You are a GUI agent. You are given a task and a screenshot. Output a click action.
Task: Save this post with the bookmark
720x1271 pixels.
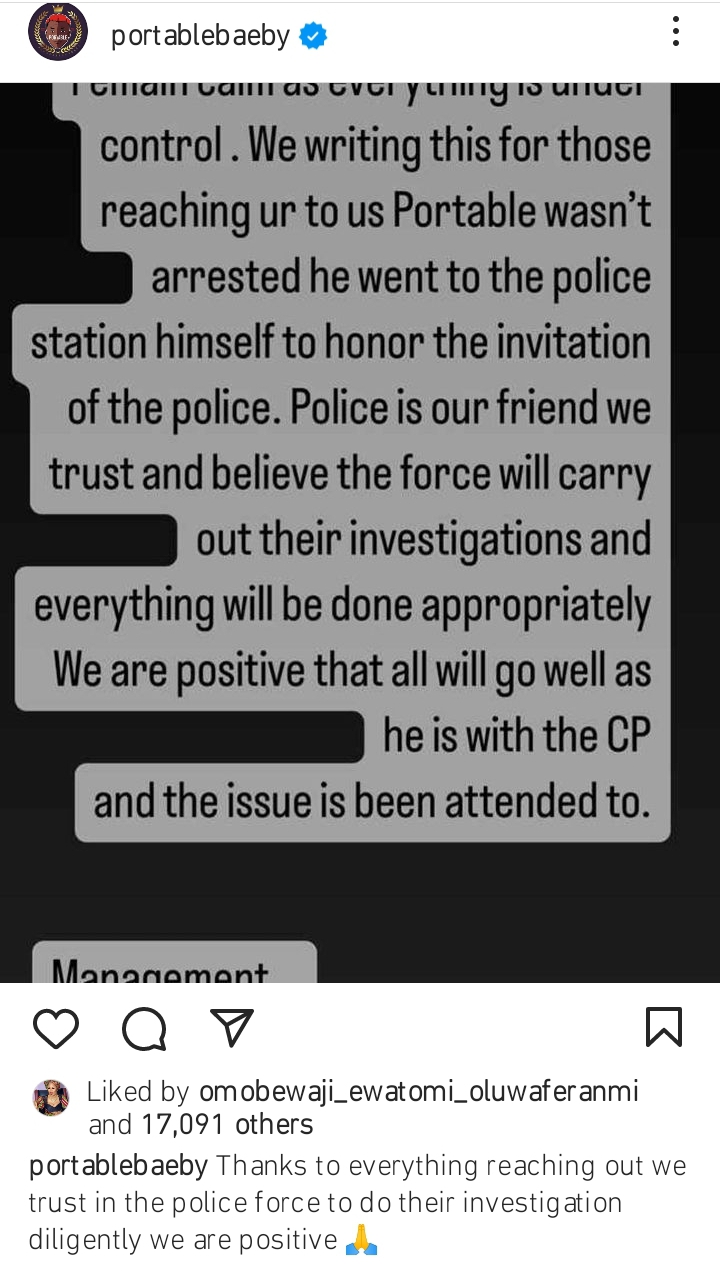click(x=664, y=1027)
